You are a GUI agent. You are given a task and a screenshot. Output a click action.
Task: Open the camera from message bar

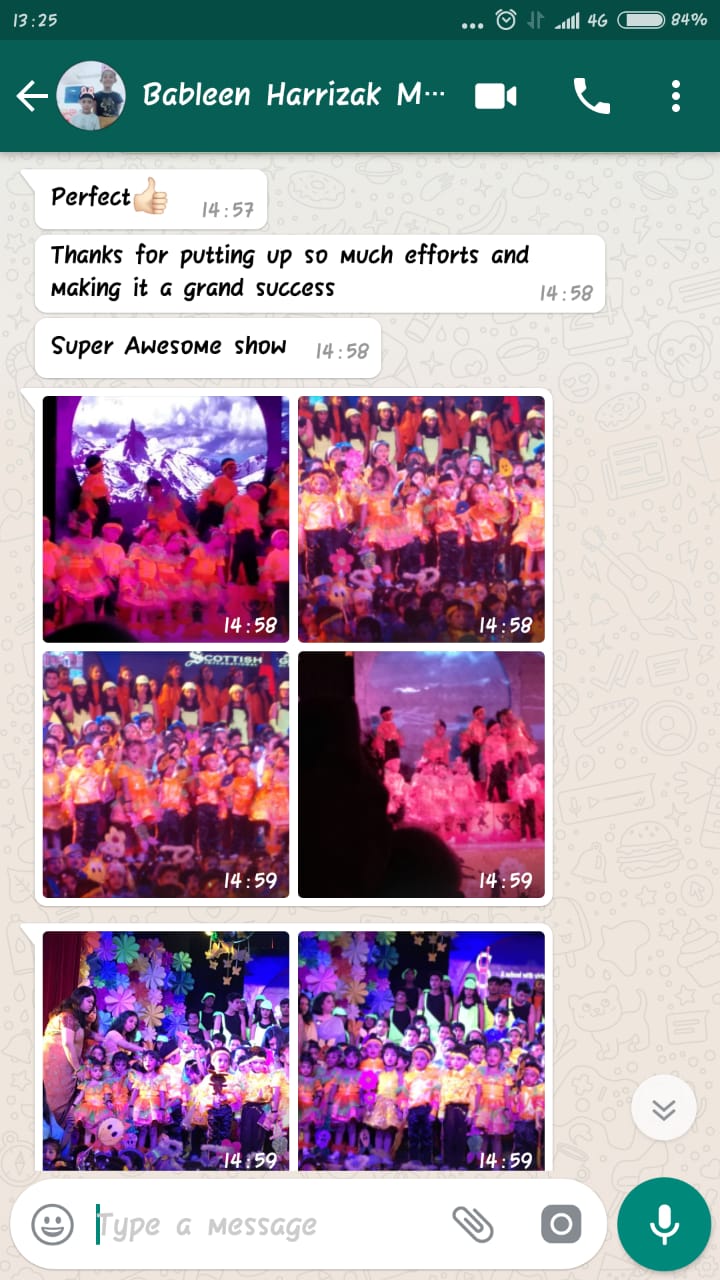(560, 1224)
